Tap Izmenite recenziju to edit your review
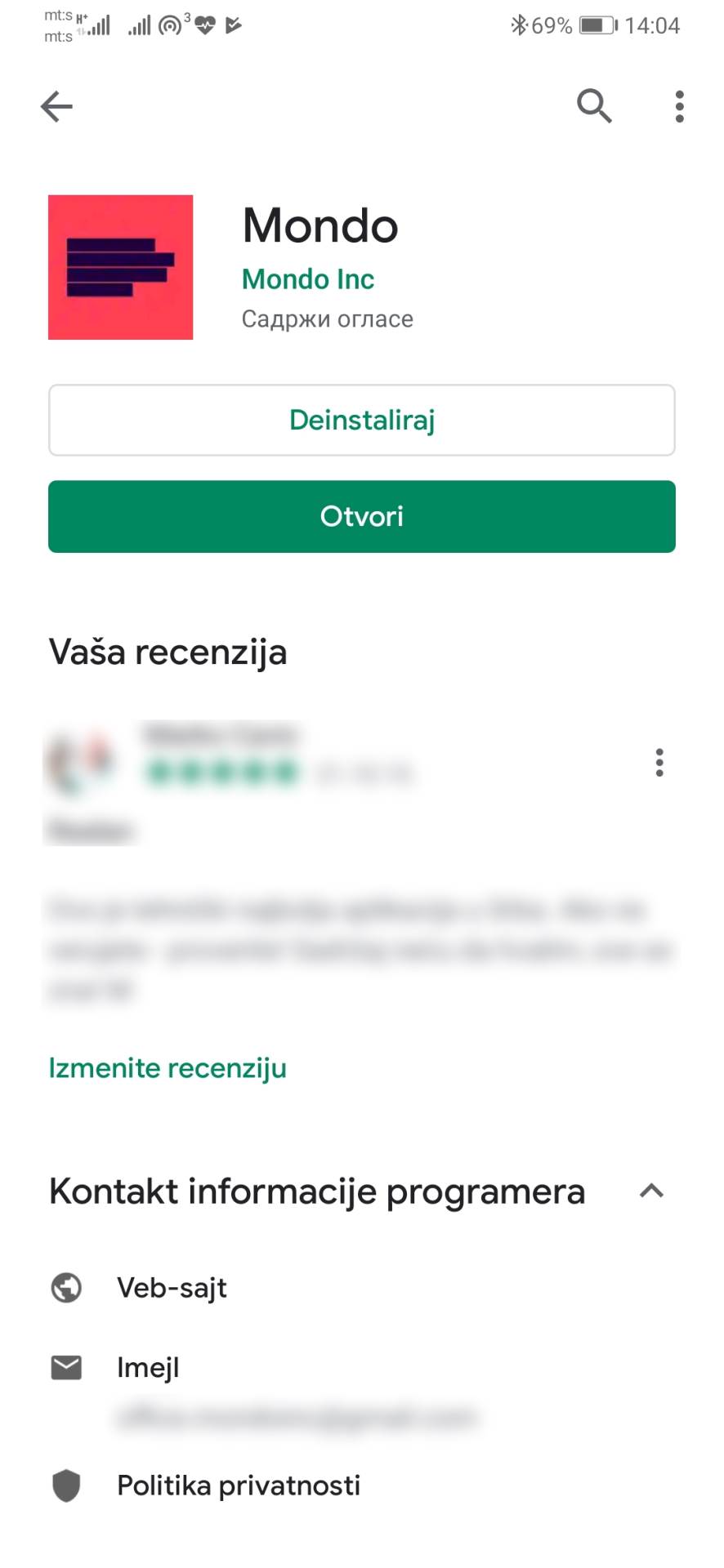The height and width of the screenshot is (1568, 724). coord(168,1068)
